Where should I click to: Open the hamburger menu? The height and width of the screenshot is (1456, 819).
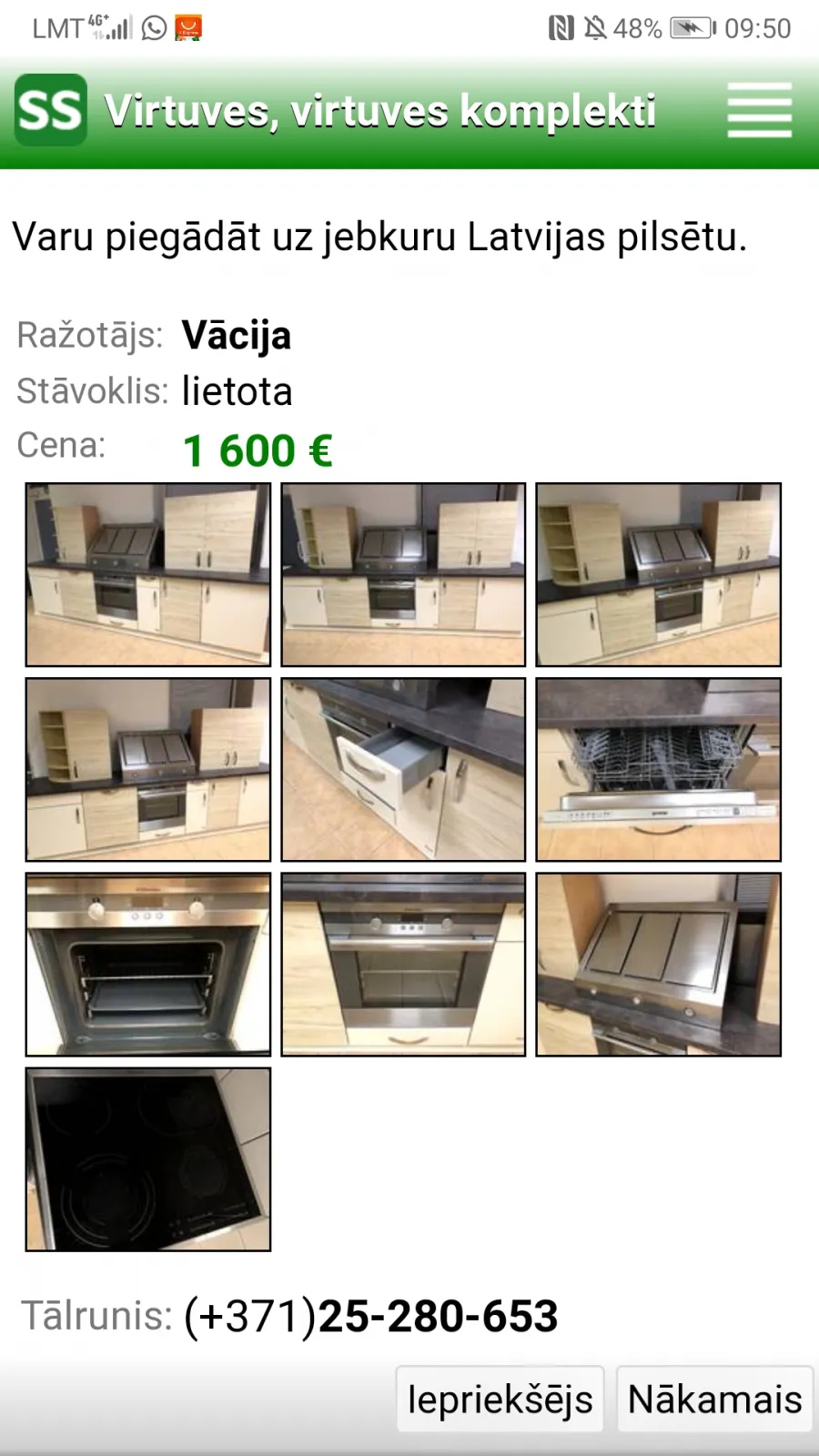pyautogui.click(x=760, y=110)
